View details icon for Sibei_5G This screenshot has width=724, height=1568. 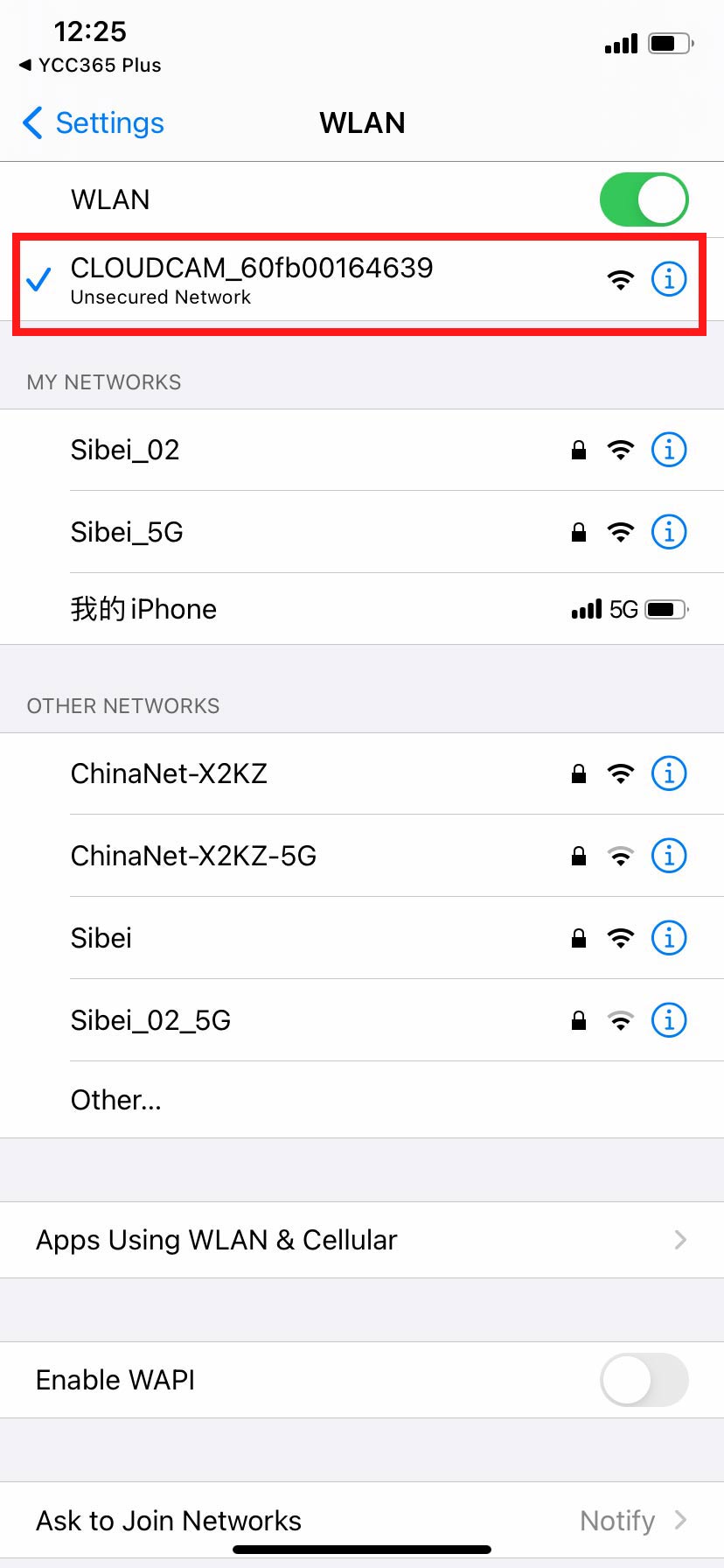tap(669, 532)
